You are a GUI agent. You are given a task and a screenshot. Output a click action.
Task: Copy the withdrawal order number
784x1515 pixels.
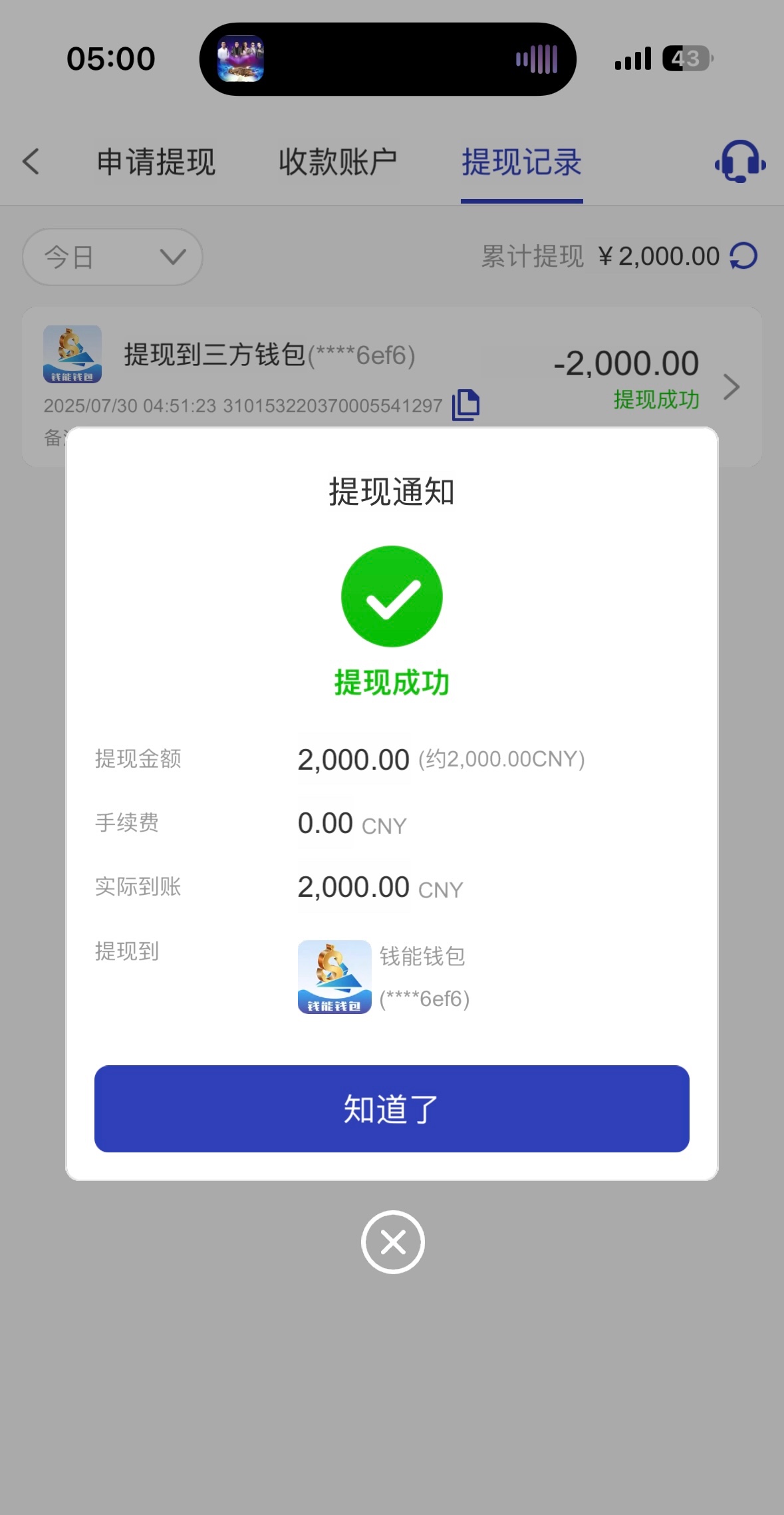(x=465, y=405)
